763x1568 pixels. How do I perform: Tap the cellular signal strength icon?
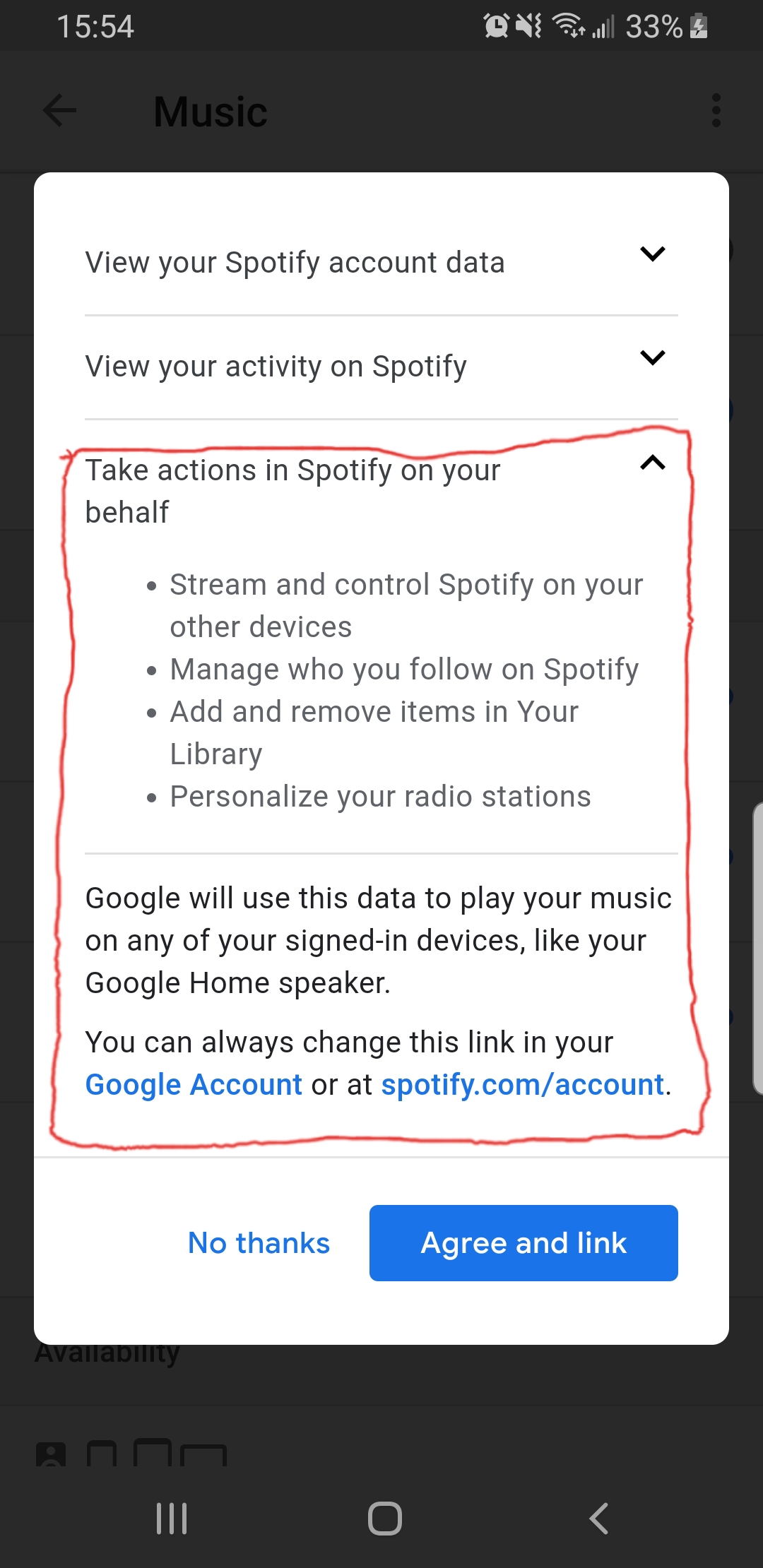[x=603, y=26]
